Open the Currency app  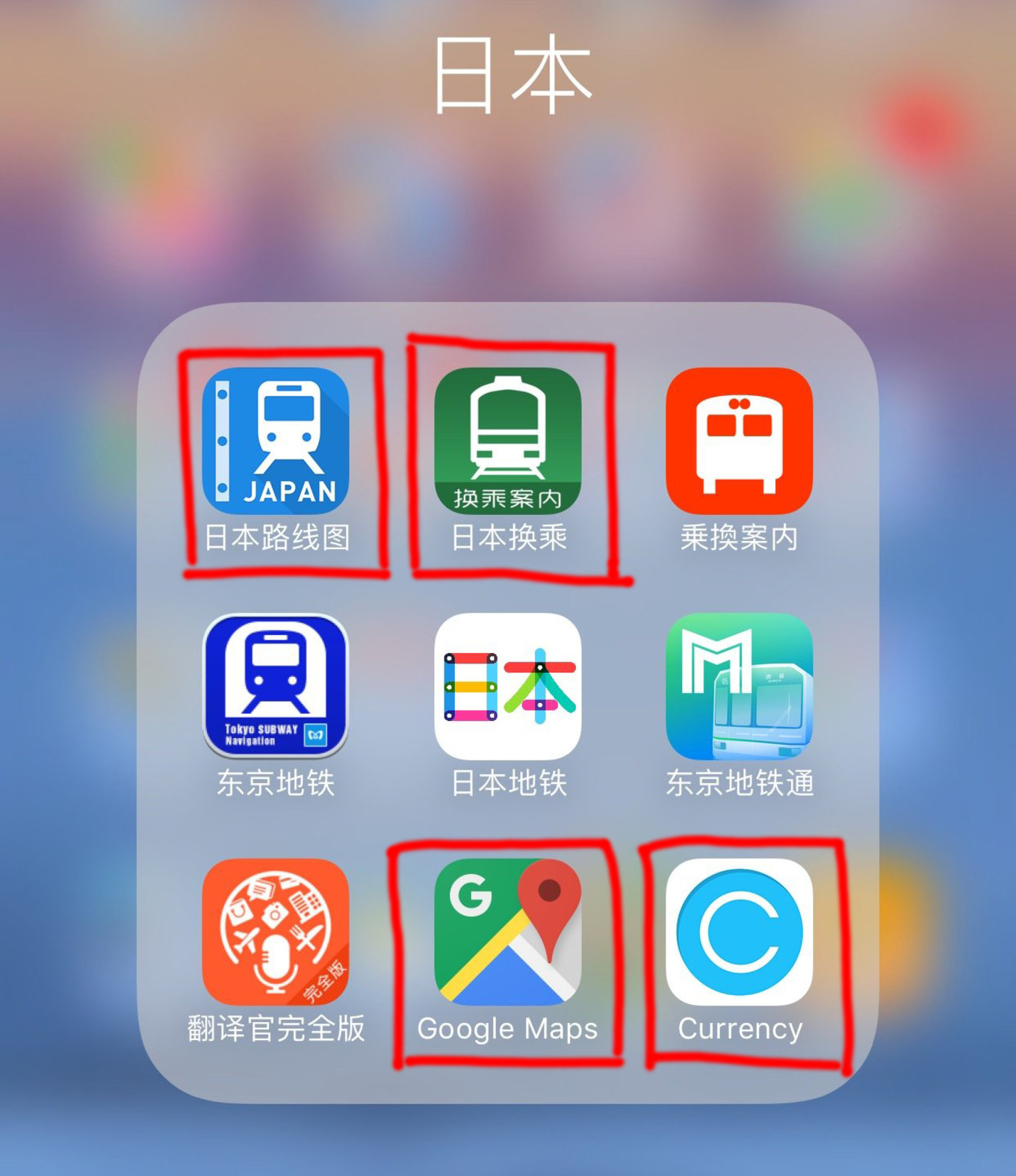click(x=739, y=931)
